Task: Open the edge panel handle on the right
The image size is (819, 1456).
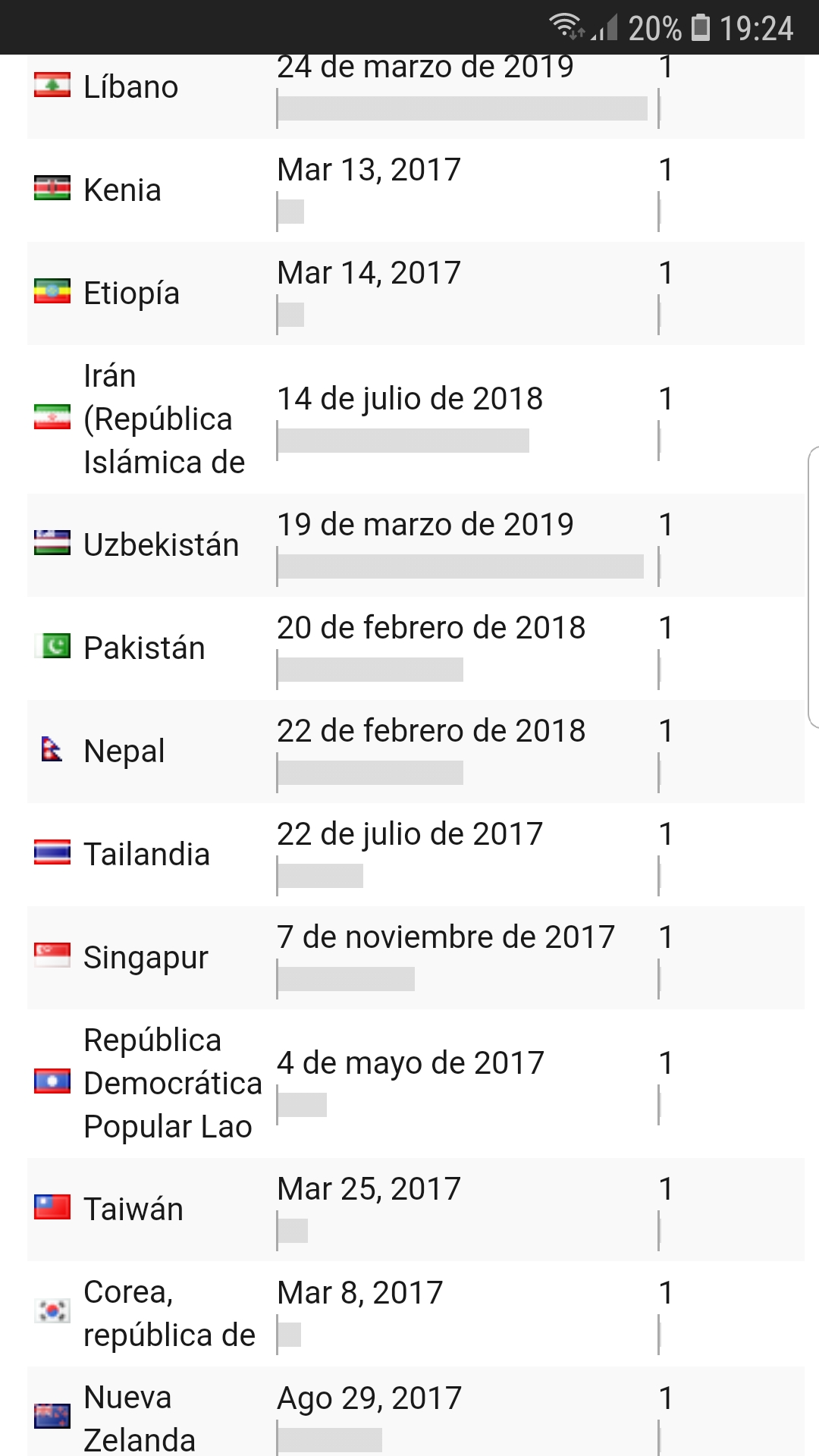Action: click(814, 588)
